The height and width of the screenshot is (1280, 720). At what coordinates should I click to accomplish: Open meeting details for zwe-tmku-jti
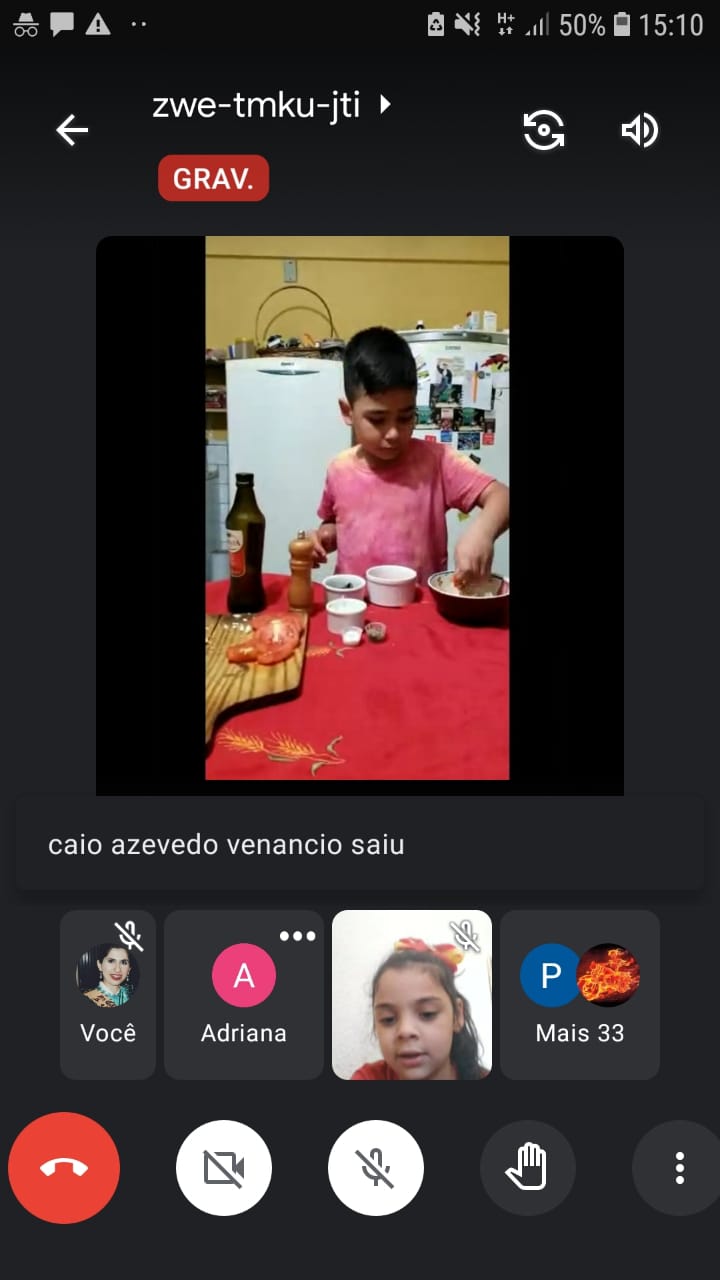click(x=270, y=105)
